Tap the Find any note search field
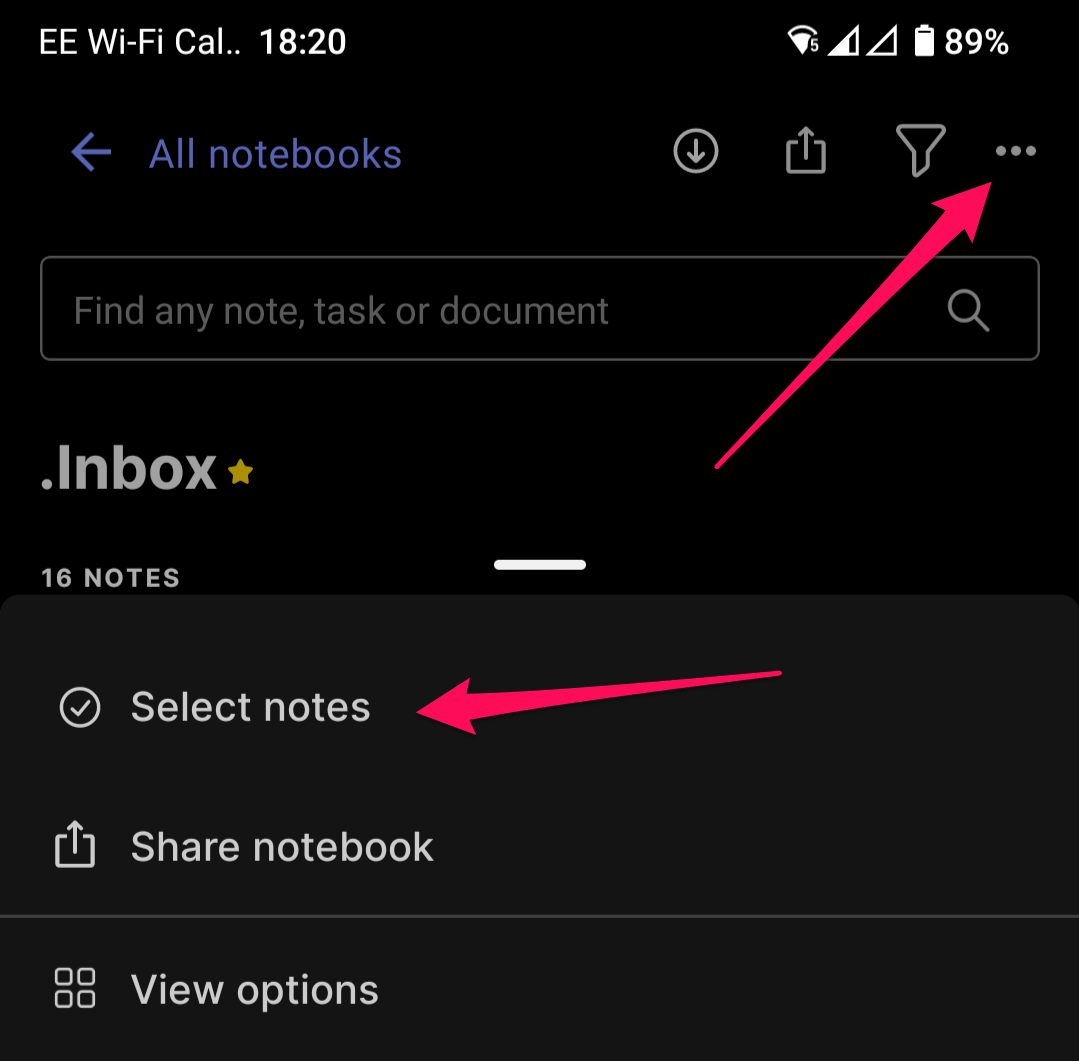Viewport: 1079px width, 1061px height. [x=500, y=310]
